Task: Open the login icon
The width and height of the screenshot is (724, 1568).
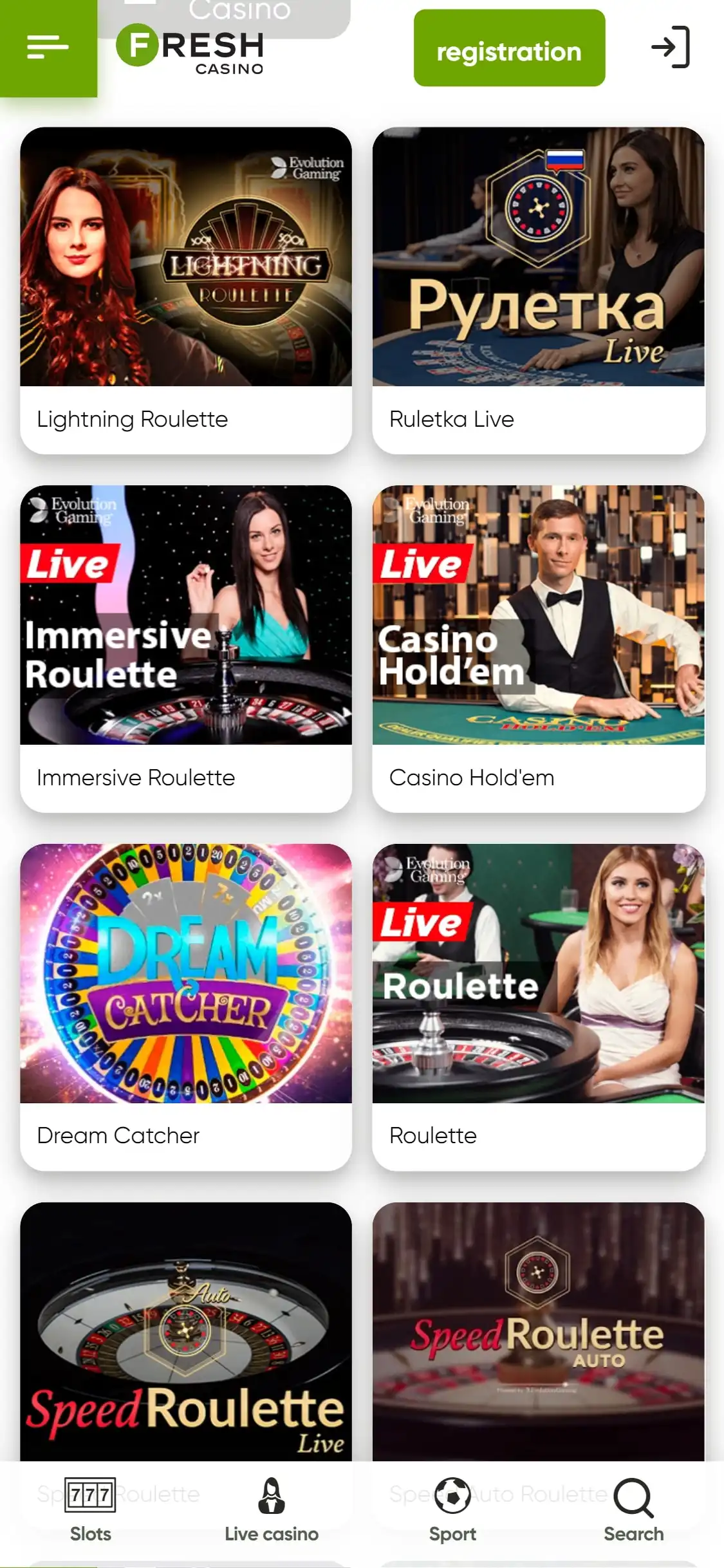Action: (670, 47)
